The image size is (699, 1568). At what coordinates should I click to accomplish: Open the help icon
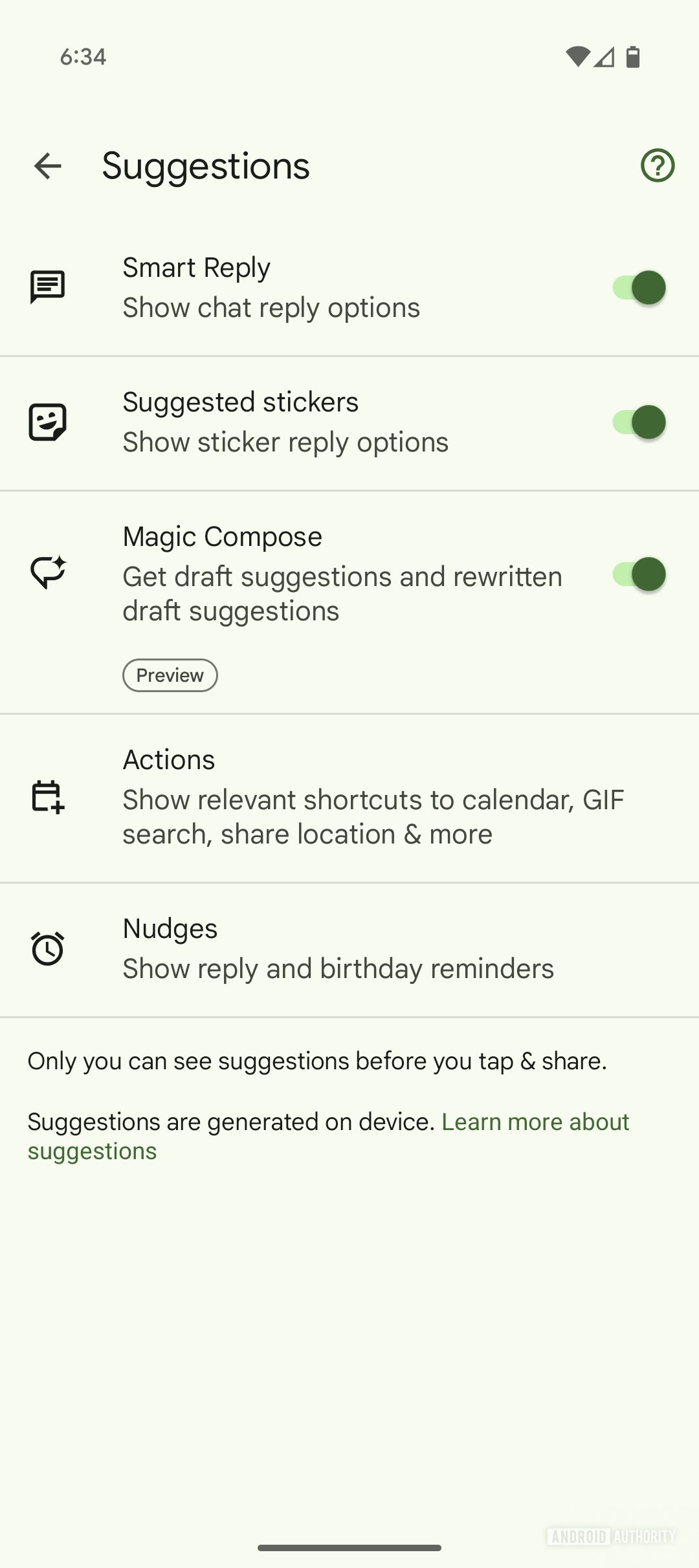tap(657, 166)
